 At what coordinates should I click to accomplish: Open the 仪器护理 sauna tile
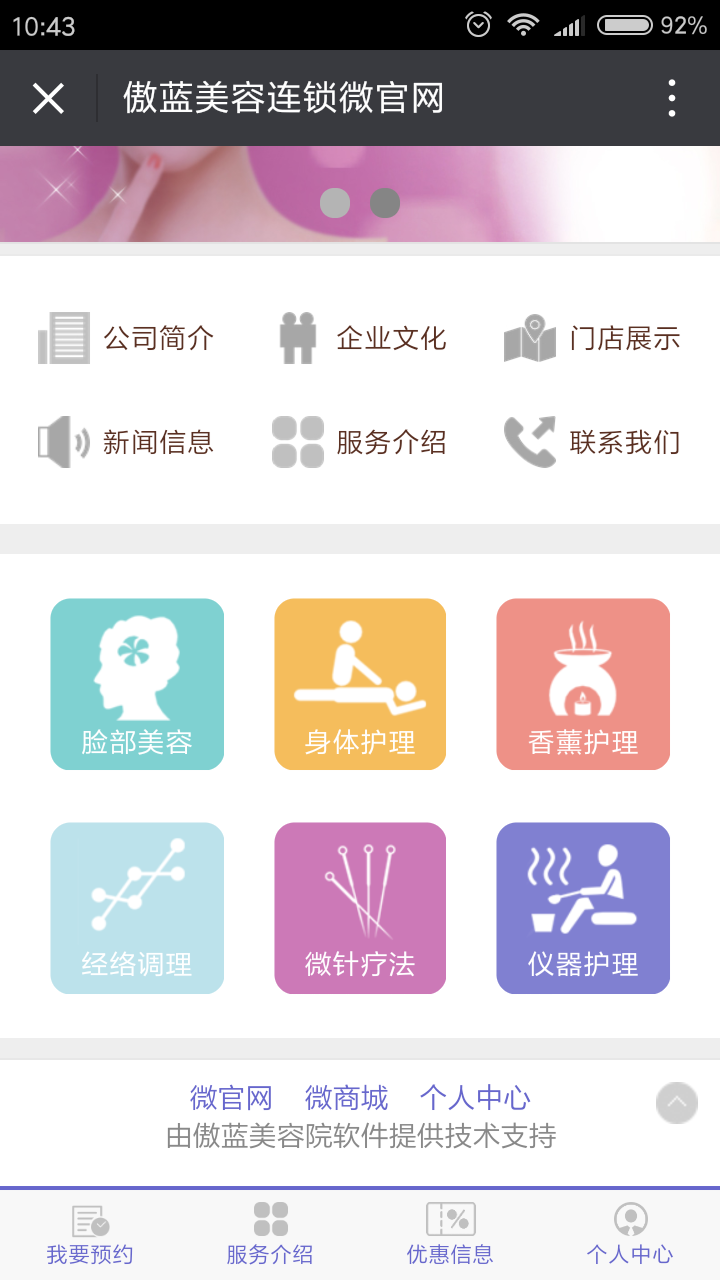coord(583,908)
